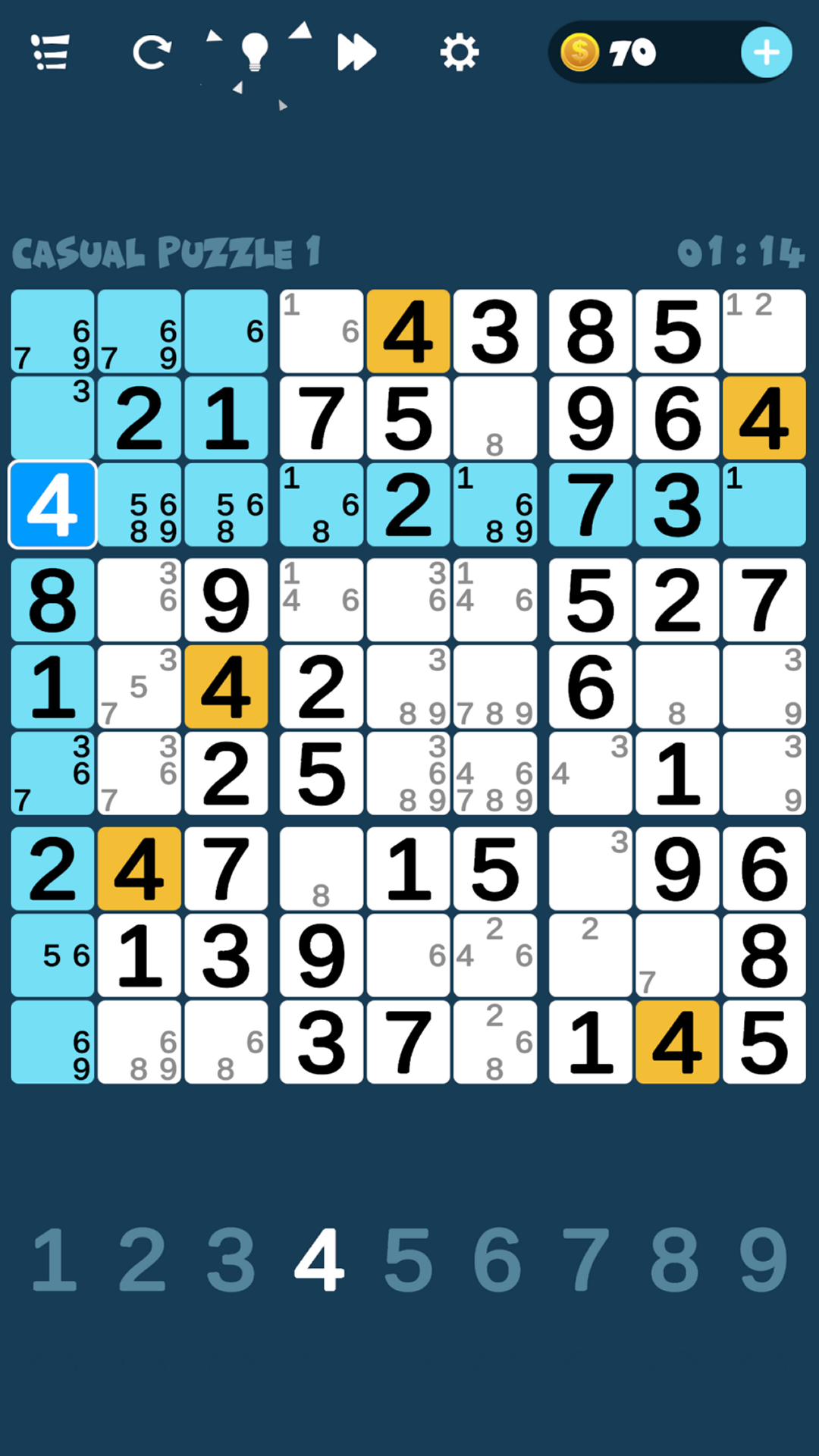Select the empty cell with notes 1 2
Viewport: 819px width, 1456px height.
tap(764, 331)
